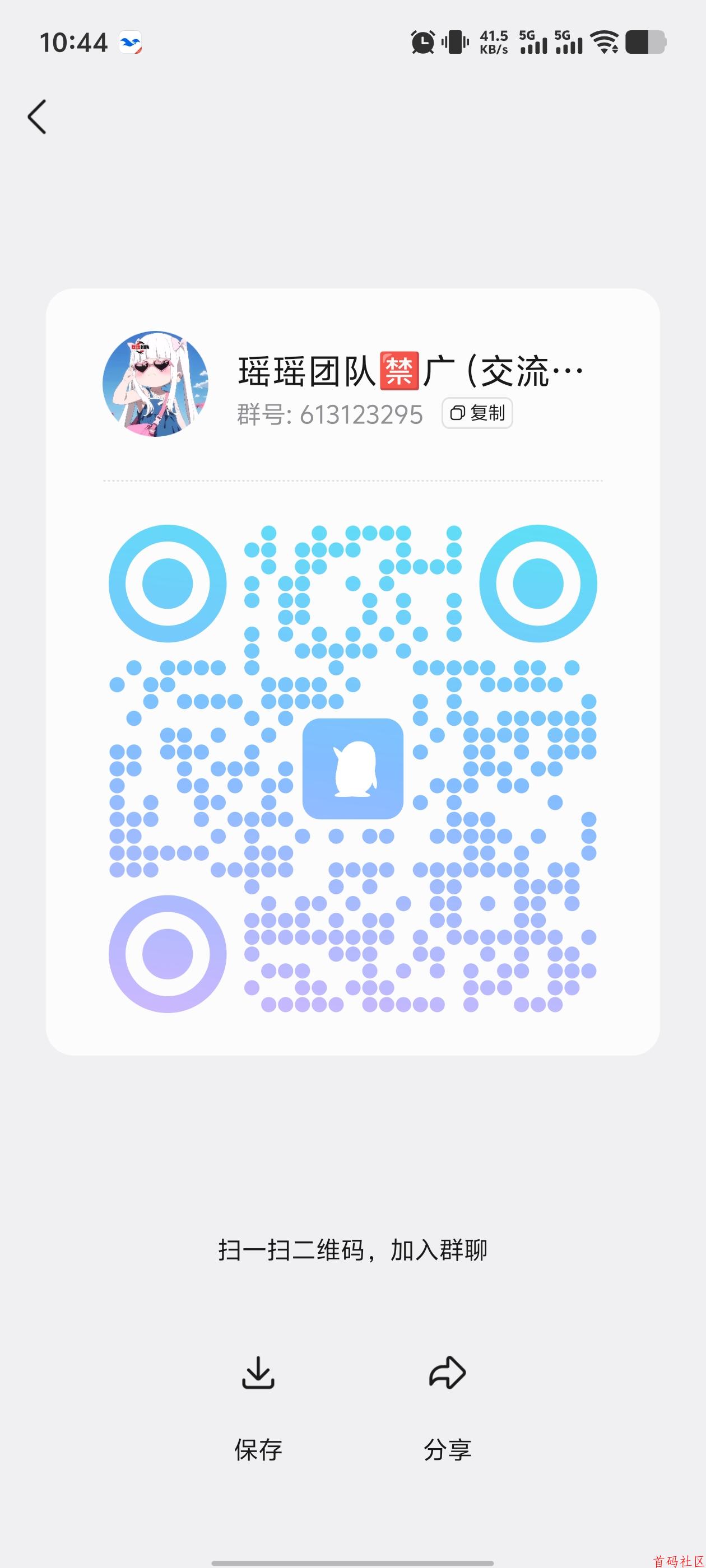Copy the group number with 复制
Viewport: 706px width, 1568px height.
tap(477, 413)
